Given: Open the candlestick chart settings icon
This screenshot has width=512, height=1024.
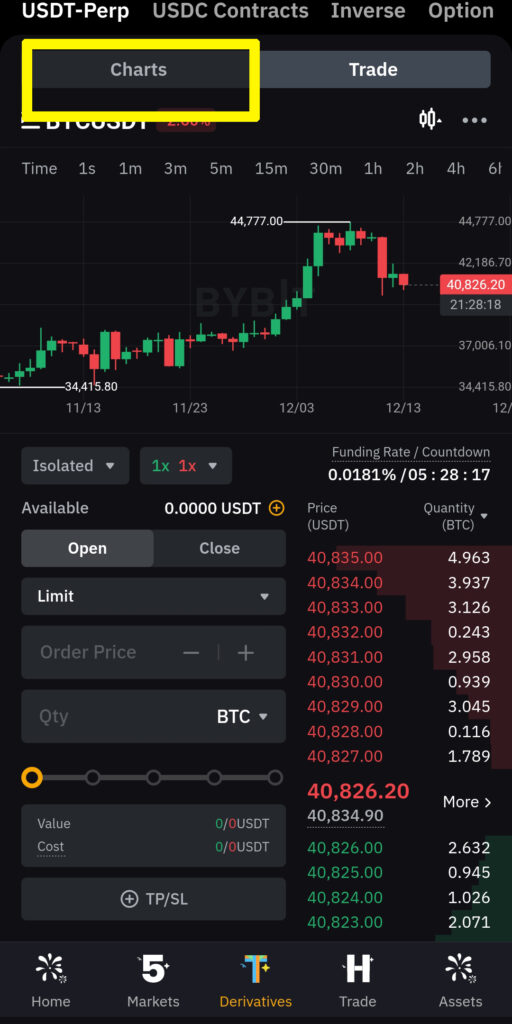Looking at the screenshot, I should 430,120.
